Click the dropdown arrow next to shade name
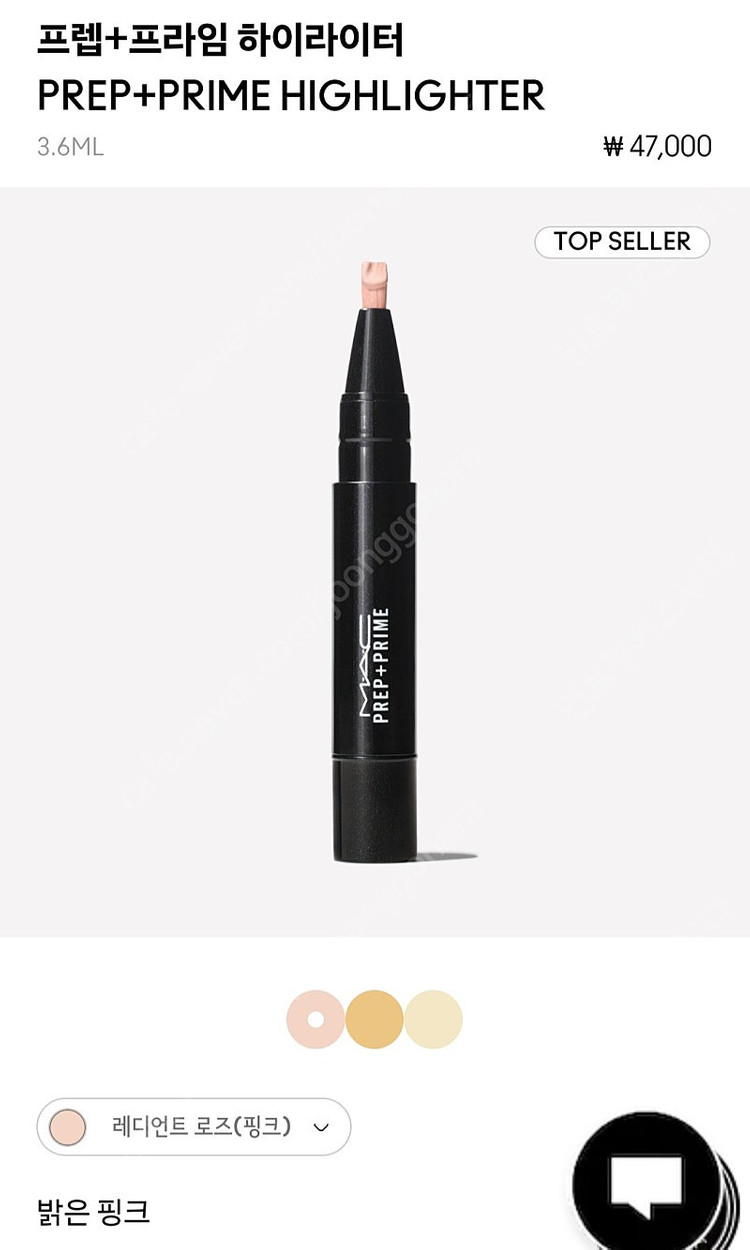 (x=320, y=1128)
